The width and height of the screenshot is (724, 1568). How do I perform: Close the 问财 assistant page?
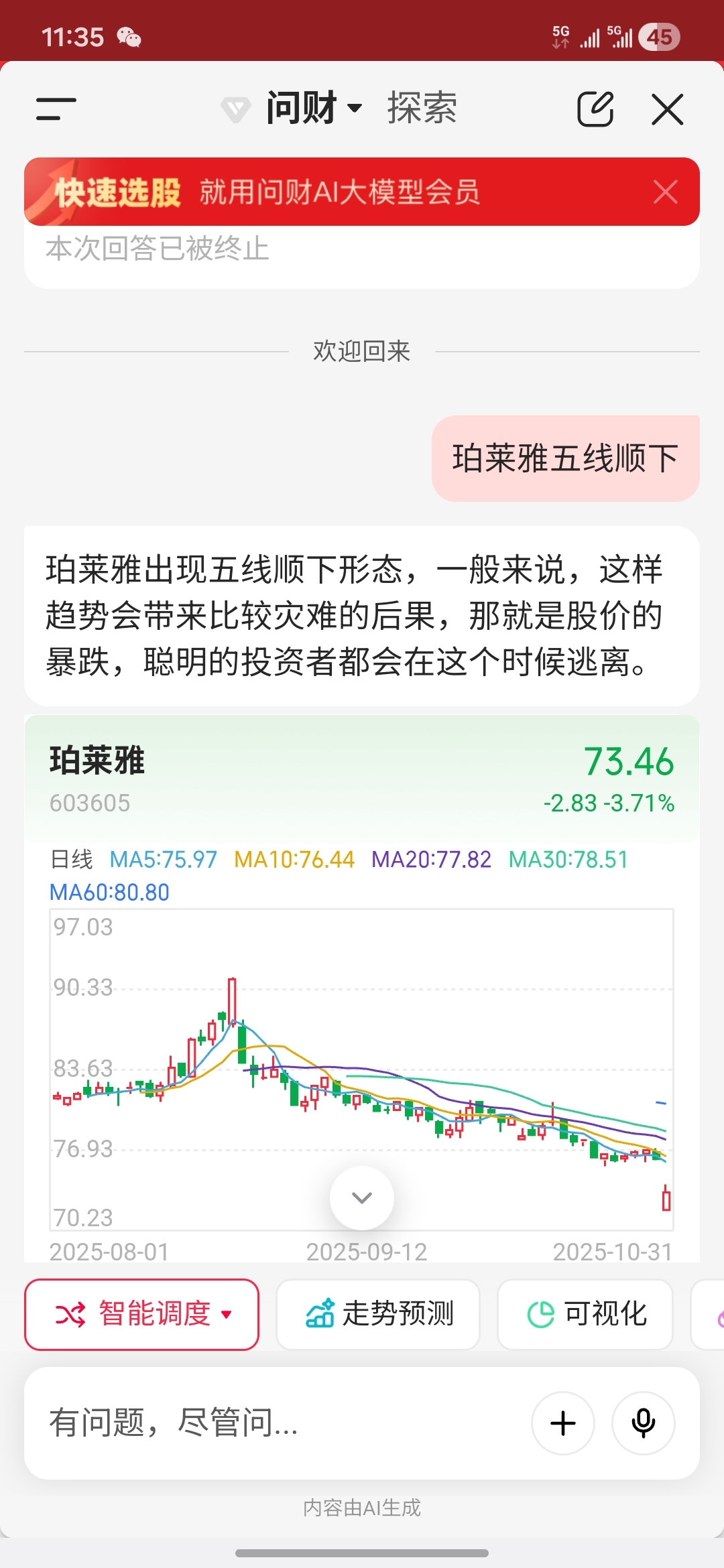667,109
